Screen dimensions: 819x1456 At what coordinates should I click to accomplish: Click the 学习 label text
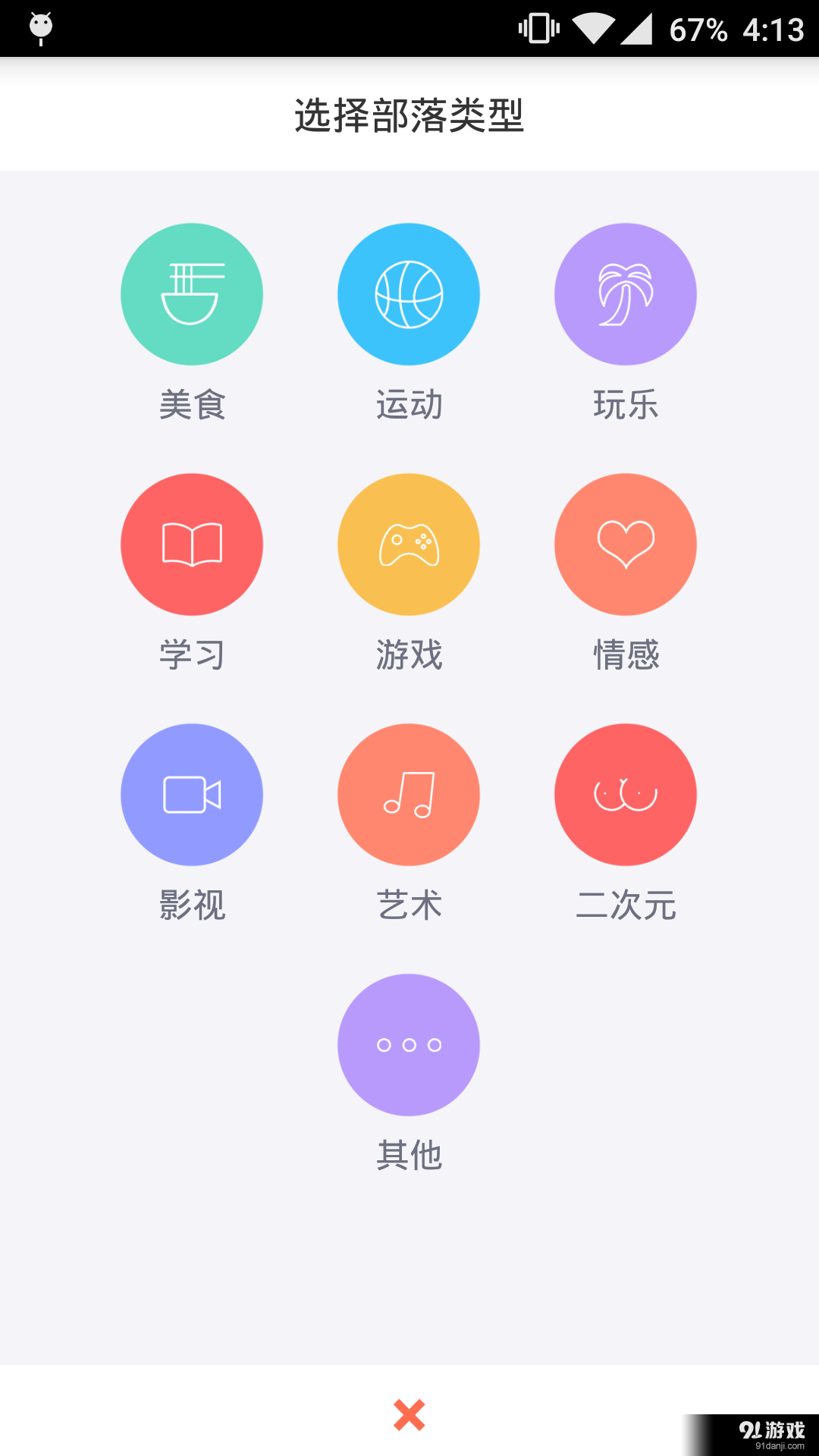click(x=192, y=655)
